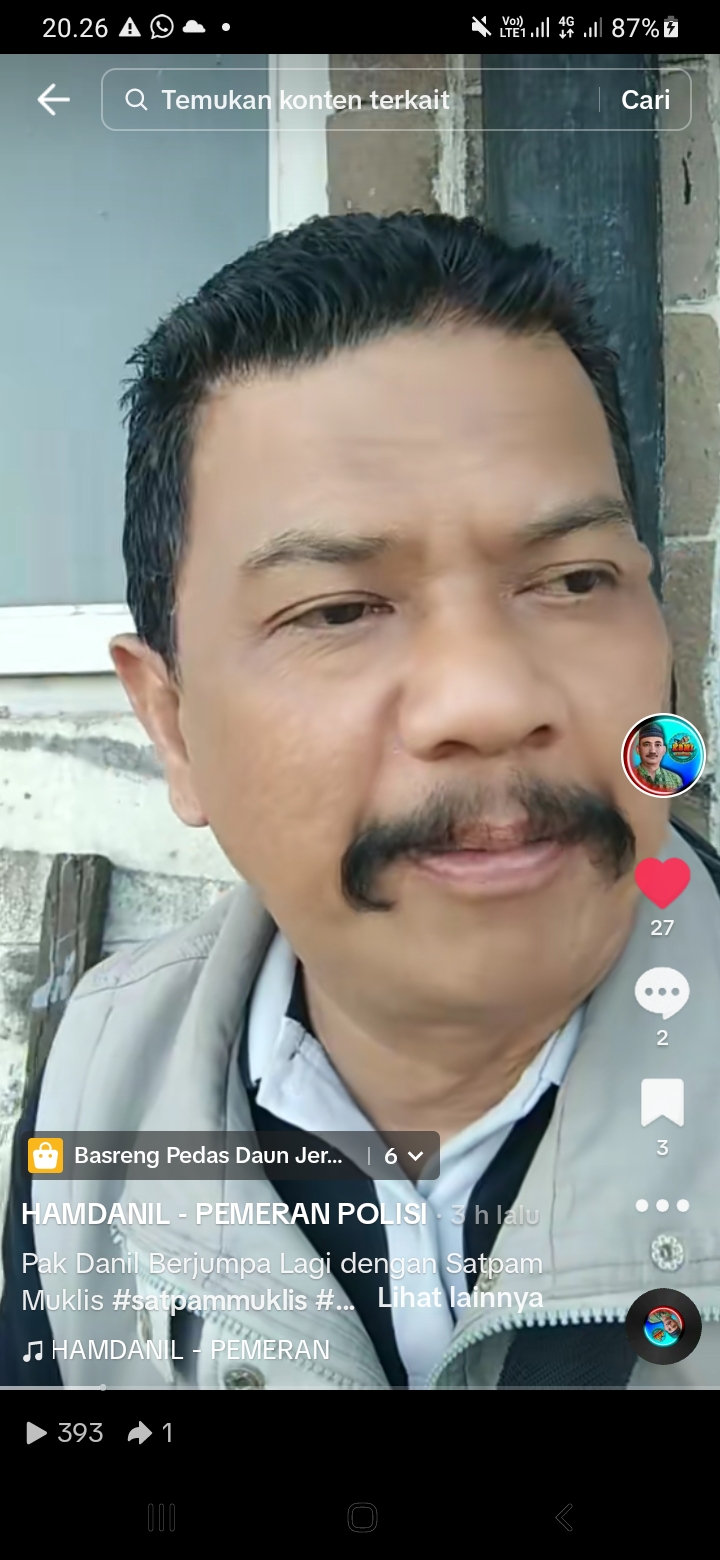720x1560 pixels.
Task: Expand caption with Lihat lainnya
Action: coord(460,1298)
